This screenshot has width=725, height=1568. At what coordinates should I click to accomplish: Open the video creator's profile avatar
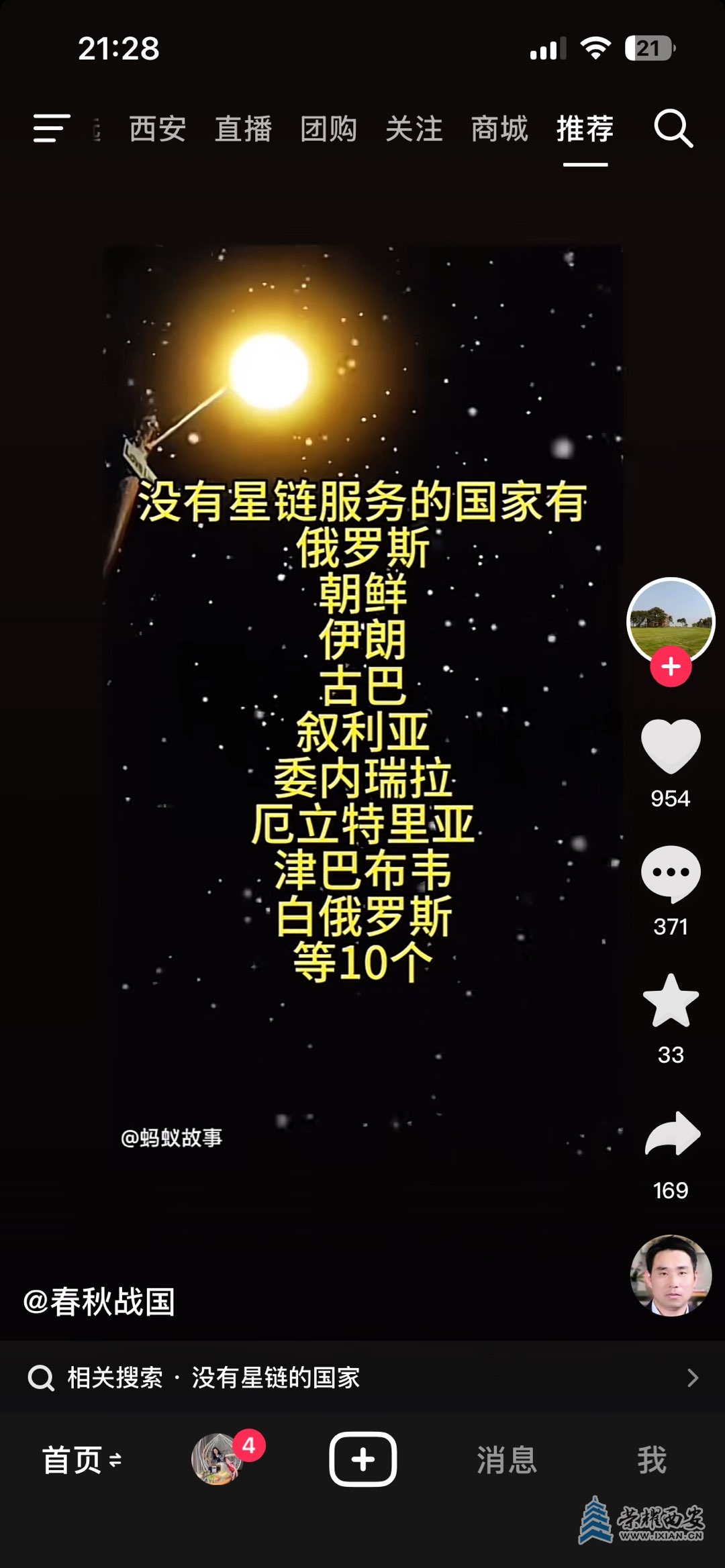click(x=670, y=620)
